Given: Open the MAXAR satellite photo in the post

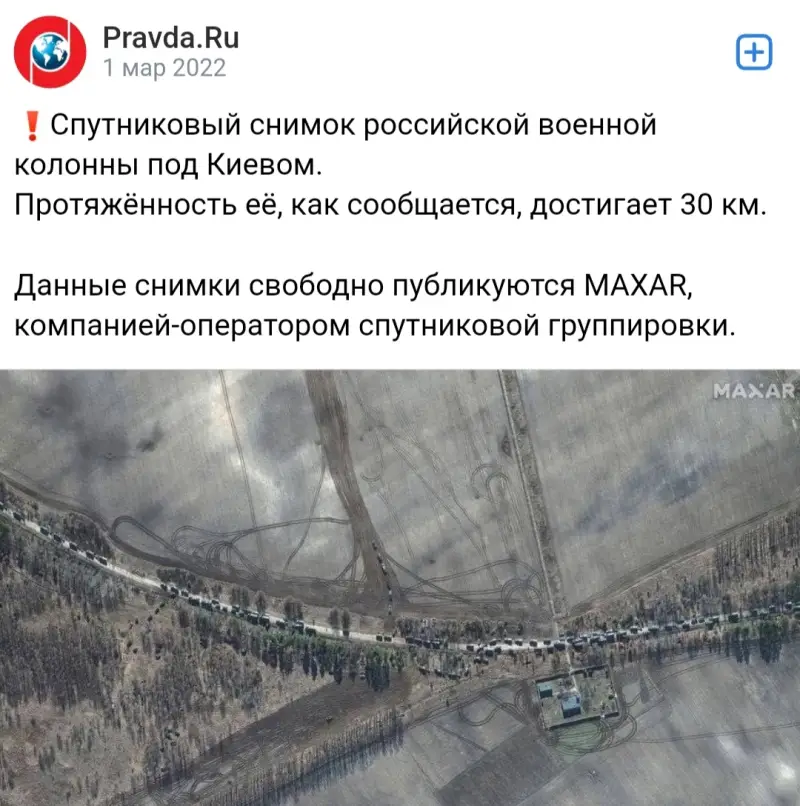Looking at the screenshot, I should 400,588.
